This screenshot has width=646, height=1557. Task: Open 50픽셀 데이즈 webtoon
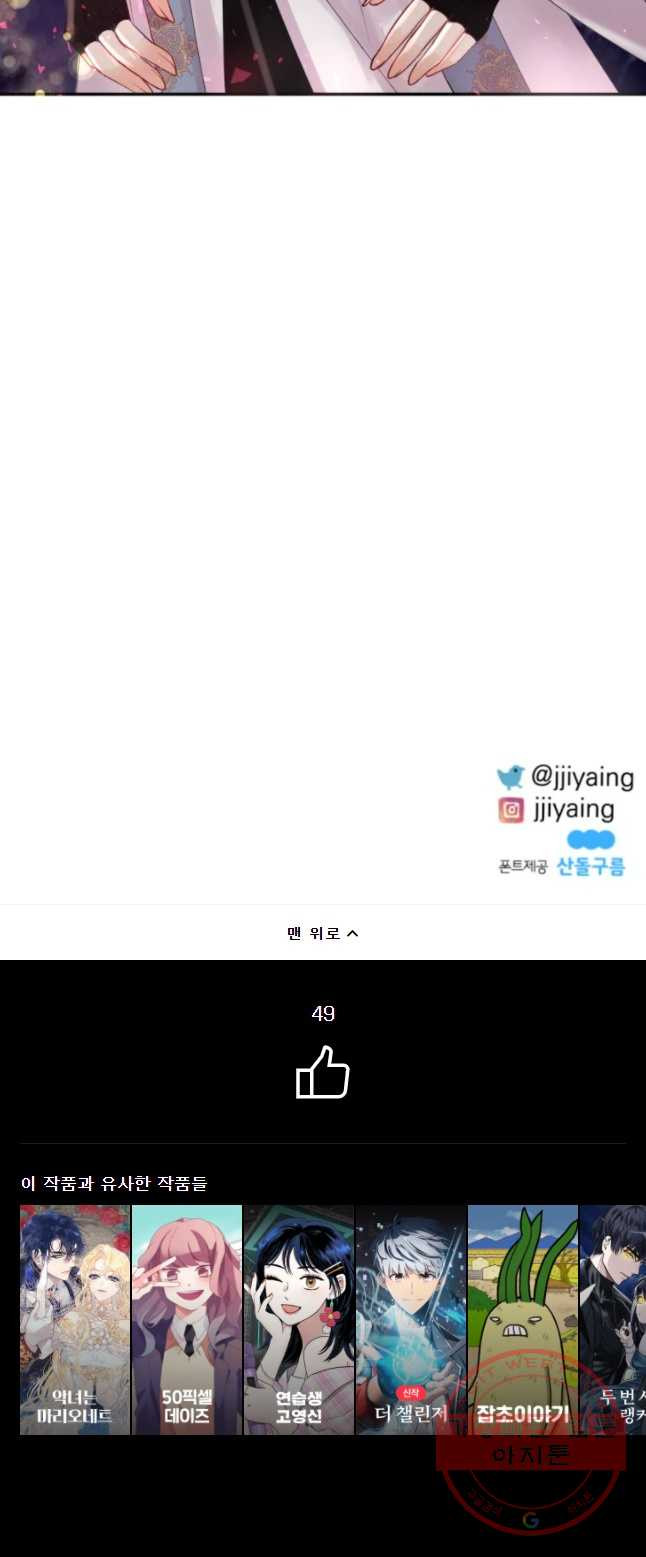tap(187, 1319)
